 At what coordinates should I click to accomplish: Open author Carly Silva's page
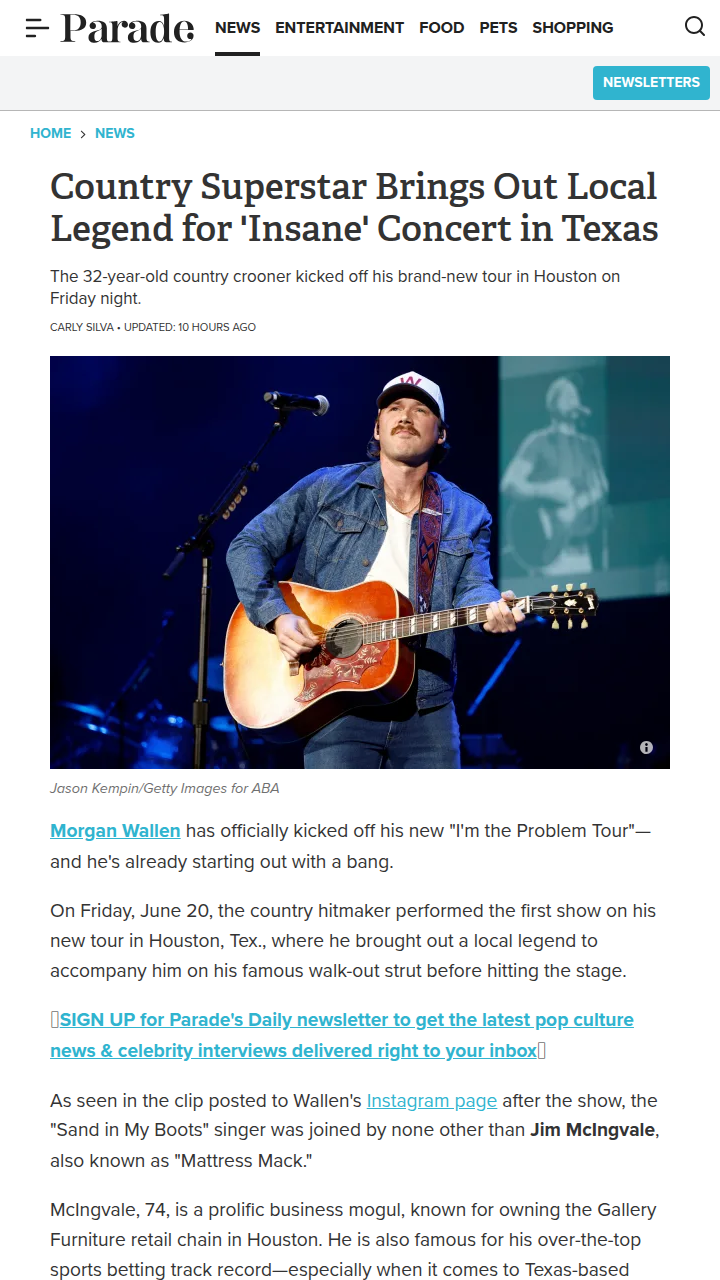point(82,327)
